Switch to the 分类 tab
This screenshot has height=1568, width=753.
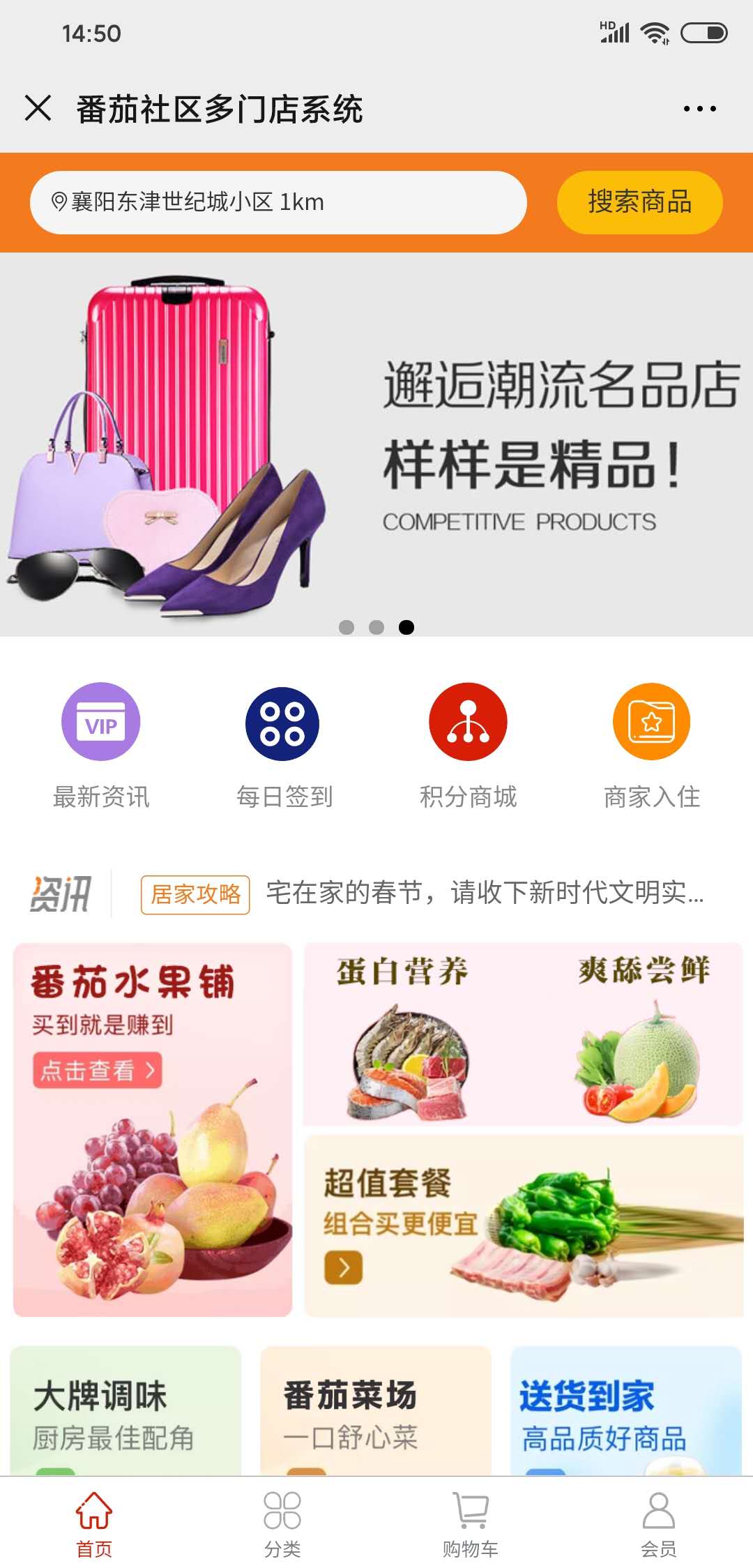pyautogui.click(x=282, y=1523)
